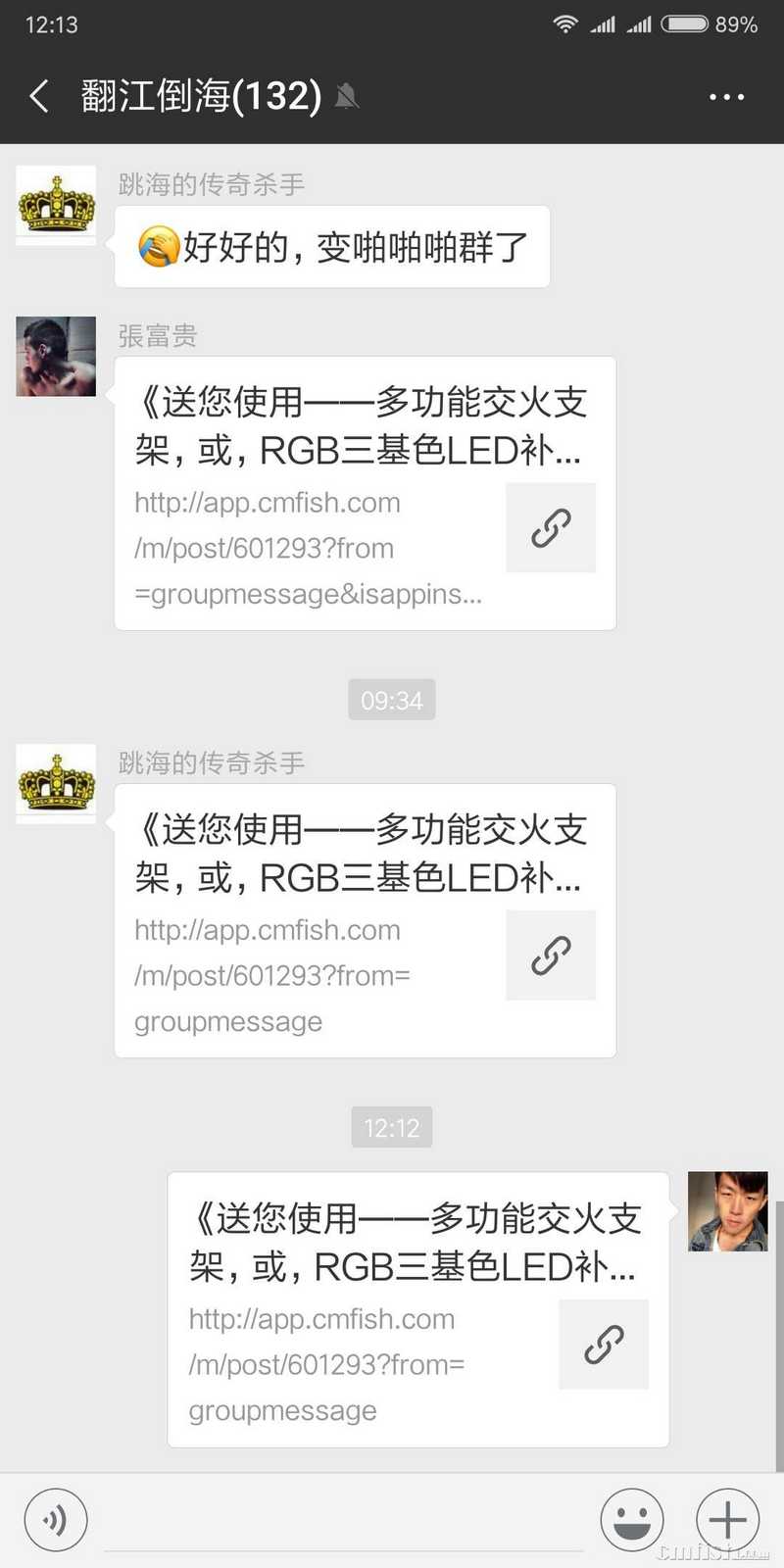
Task: View the crown avatar above the 好好的 message
Action: (x=56, y=205)
